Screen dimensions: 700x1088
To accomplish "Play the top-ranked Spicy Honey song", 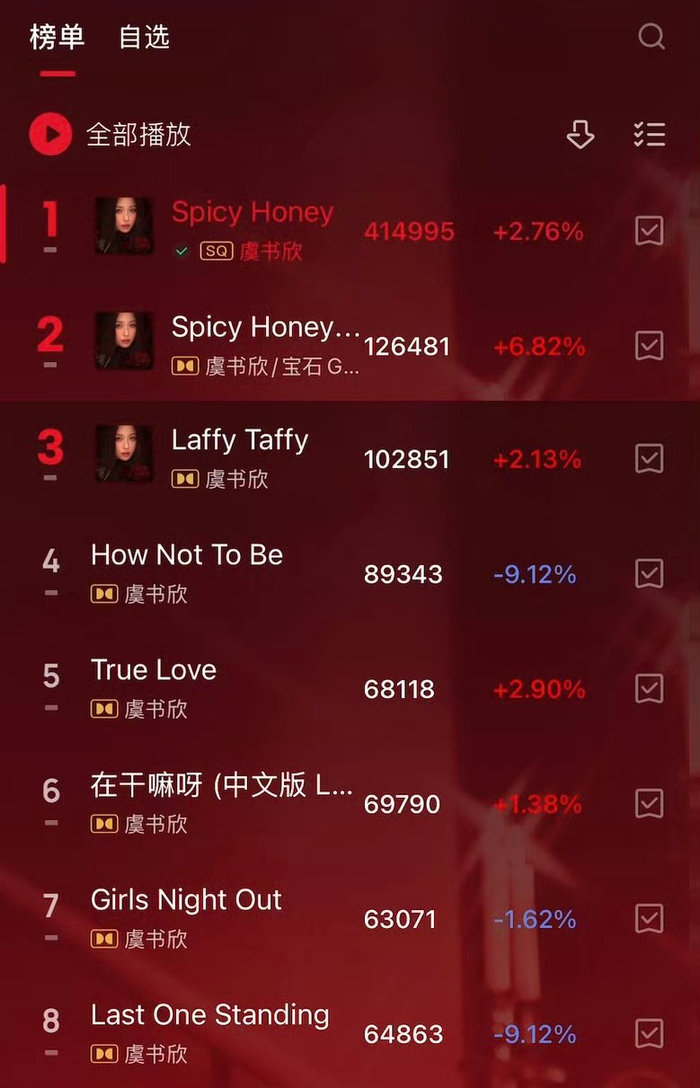I will 252,212.
